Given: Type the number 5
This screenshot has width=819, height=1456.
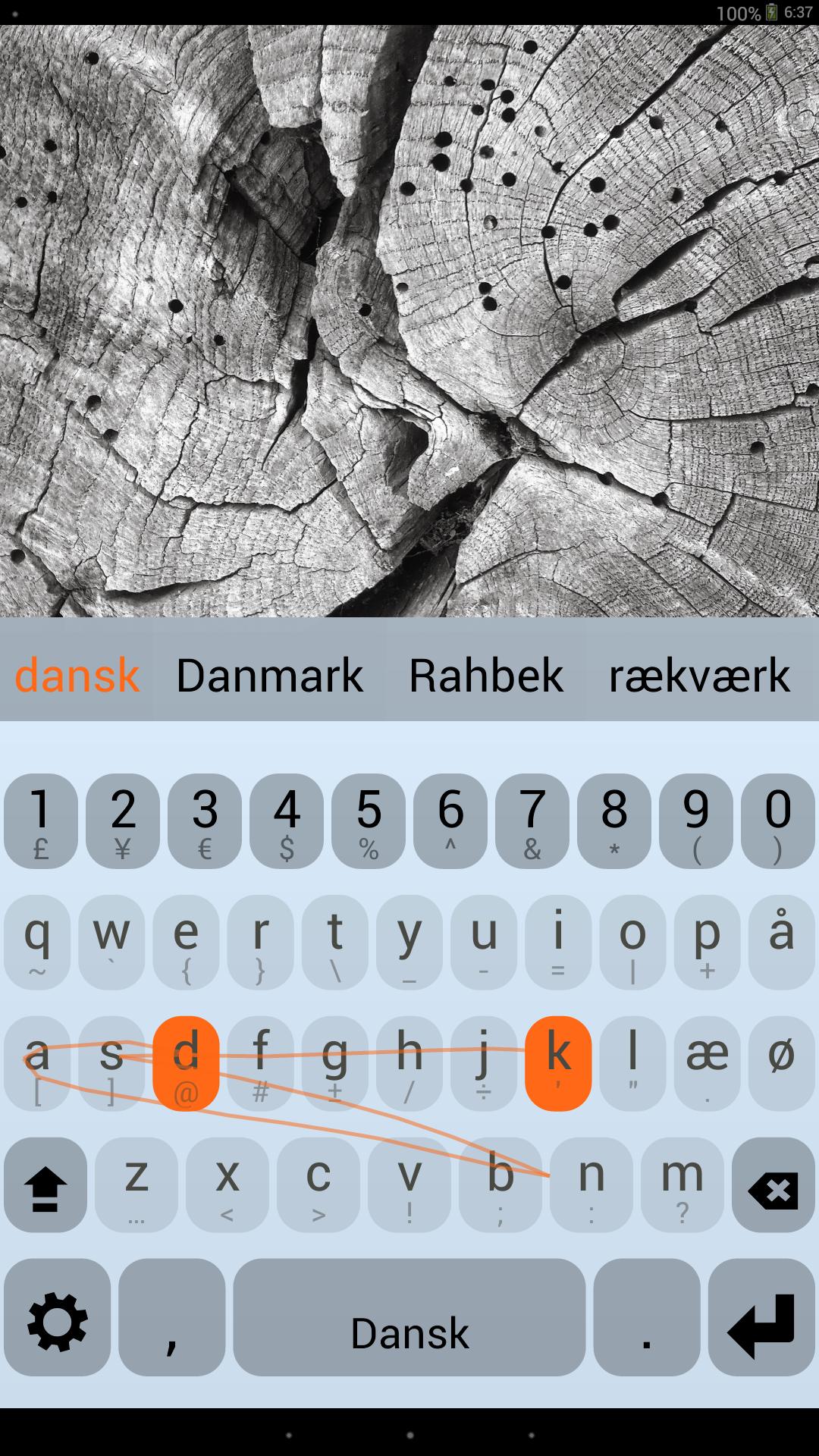Looking at the screenshot, I should point(369,821).
